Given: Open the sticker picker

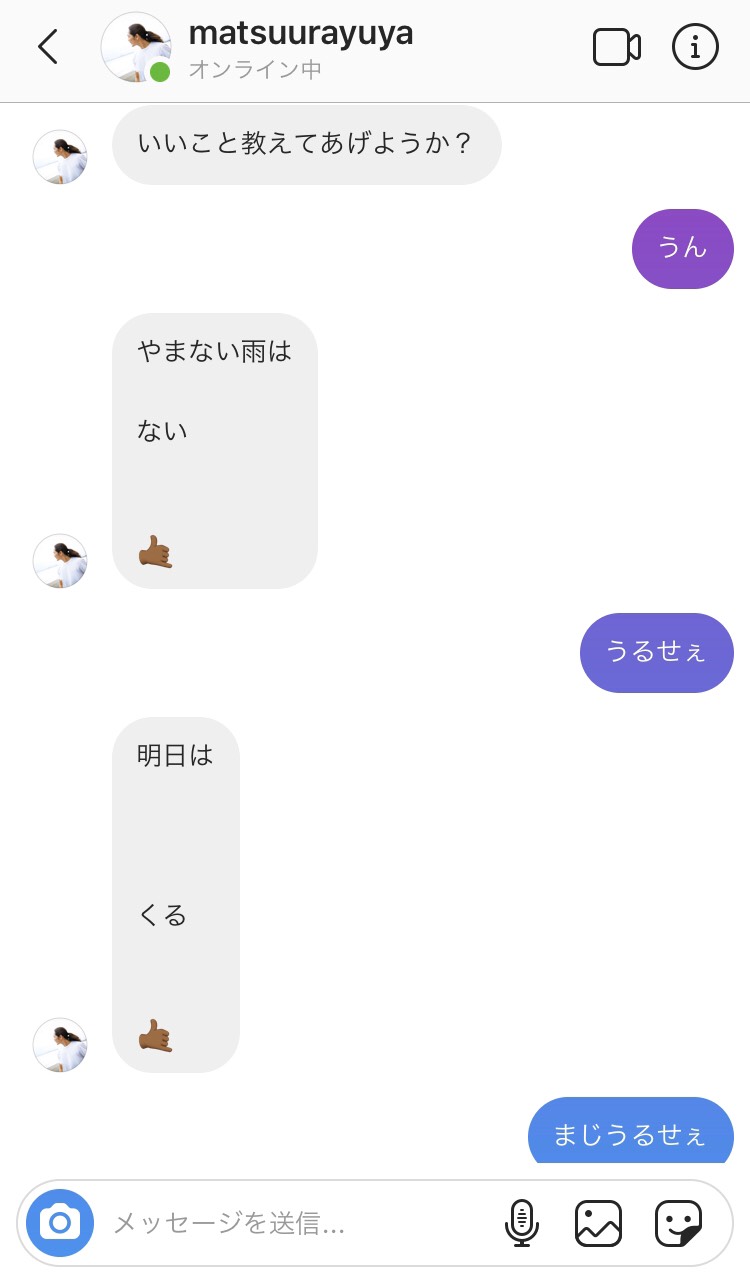Looking at the screenshot, I should point(678,1223).
